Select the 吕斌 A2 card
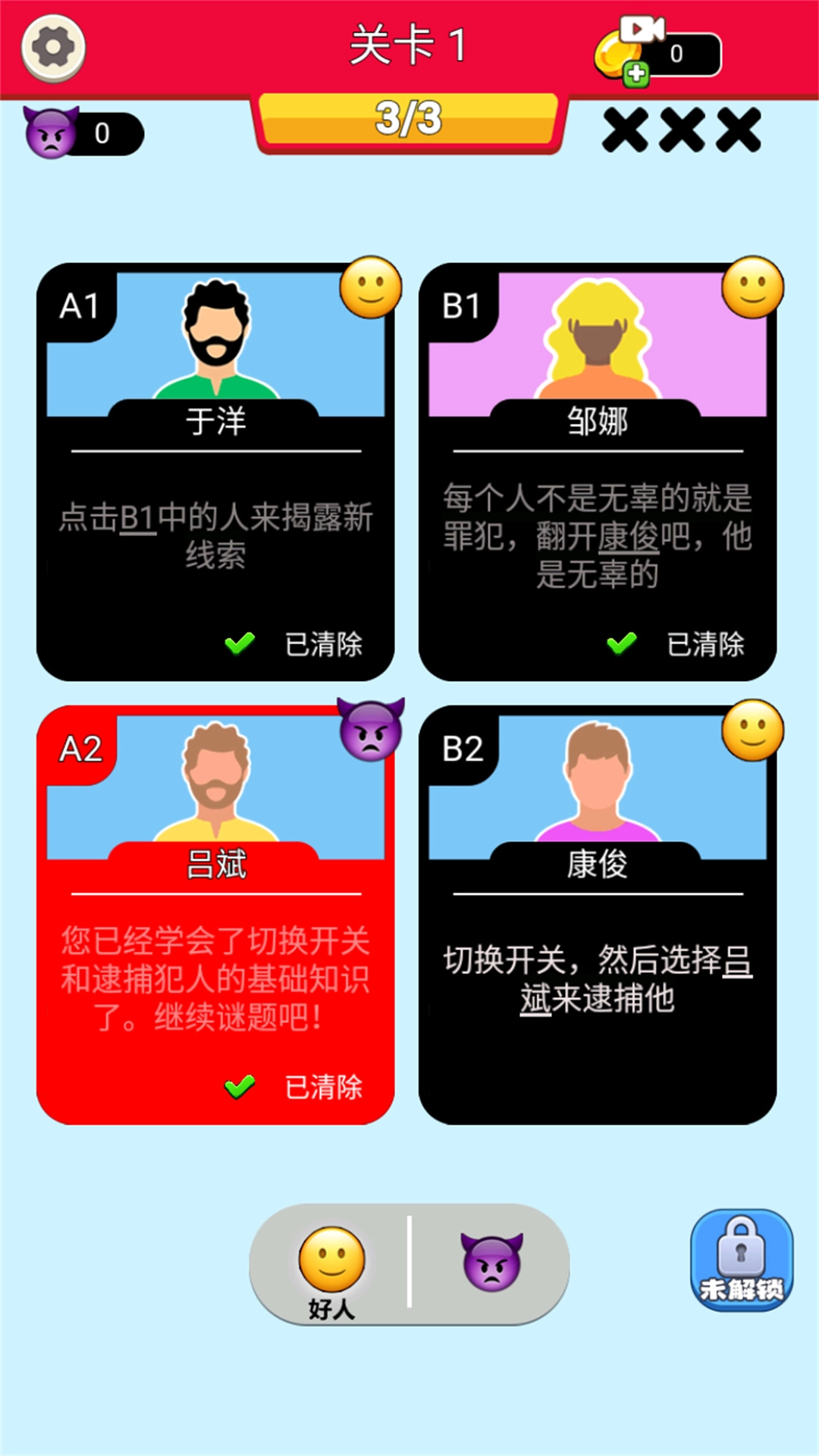The width and height of the screenshot is (819, 1456). 216,914
